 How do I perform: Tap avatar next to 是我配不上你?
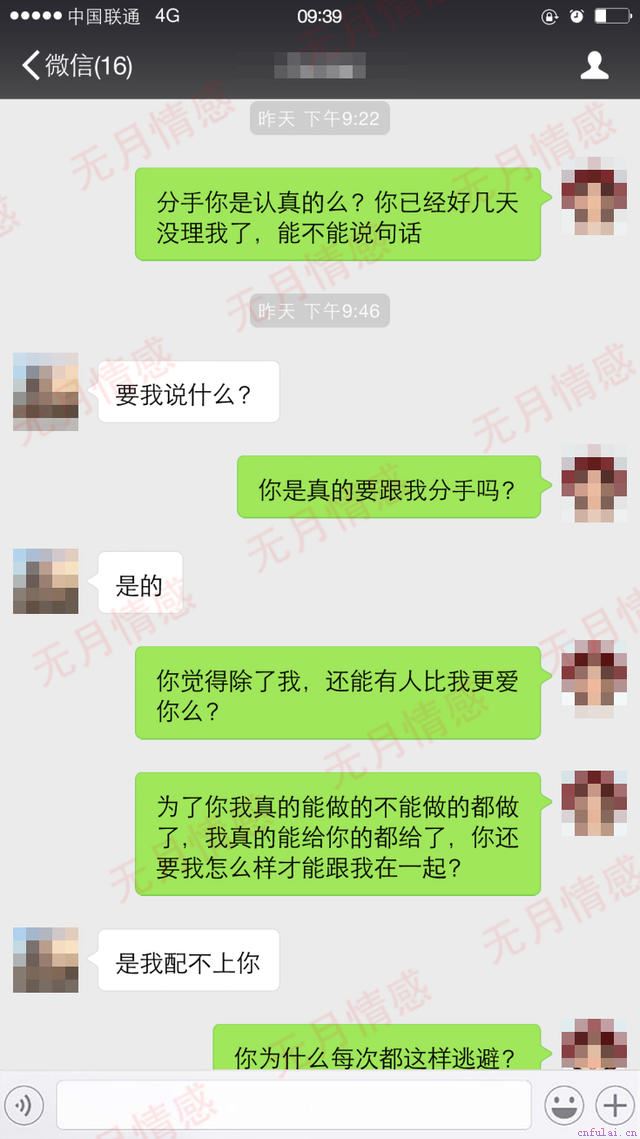pos(46,960)
